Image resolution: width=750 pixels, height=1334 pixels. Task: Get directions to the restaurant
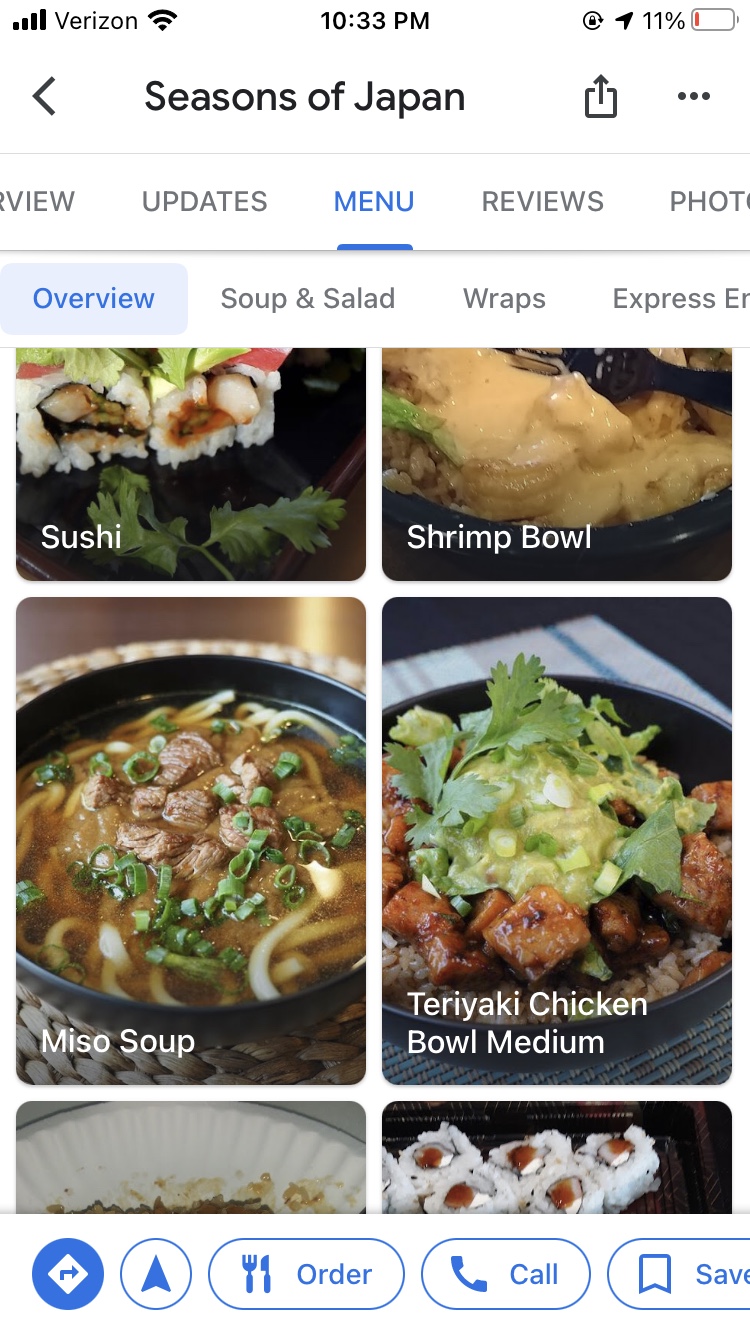(x=68, y=1274)
